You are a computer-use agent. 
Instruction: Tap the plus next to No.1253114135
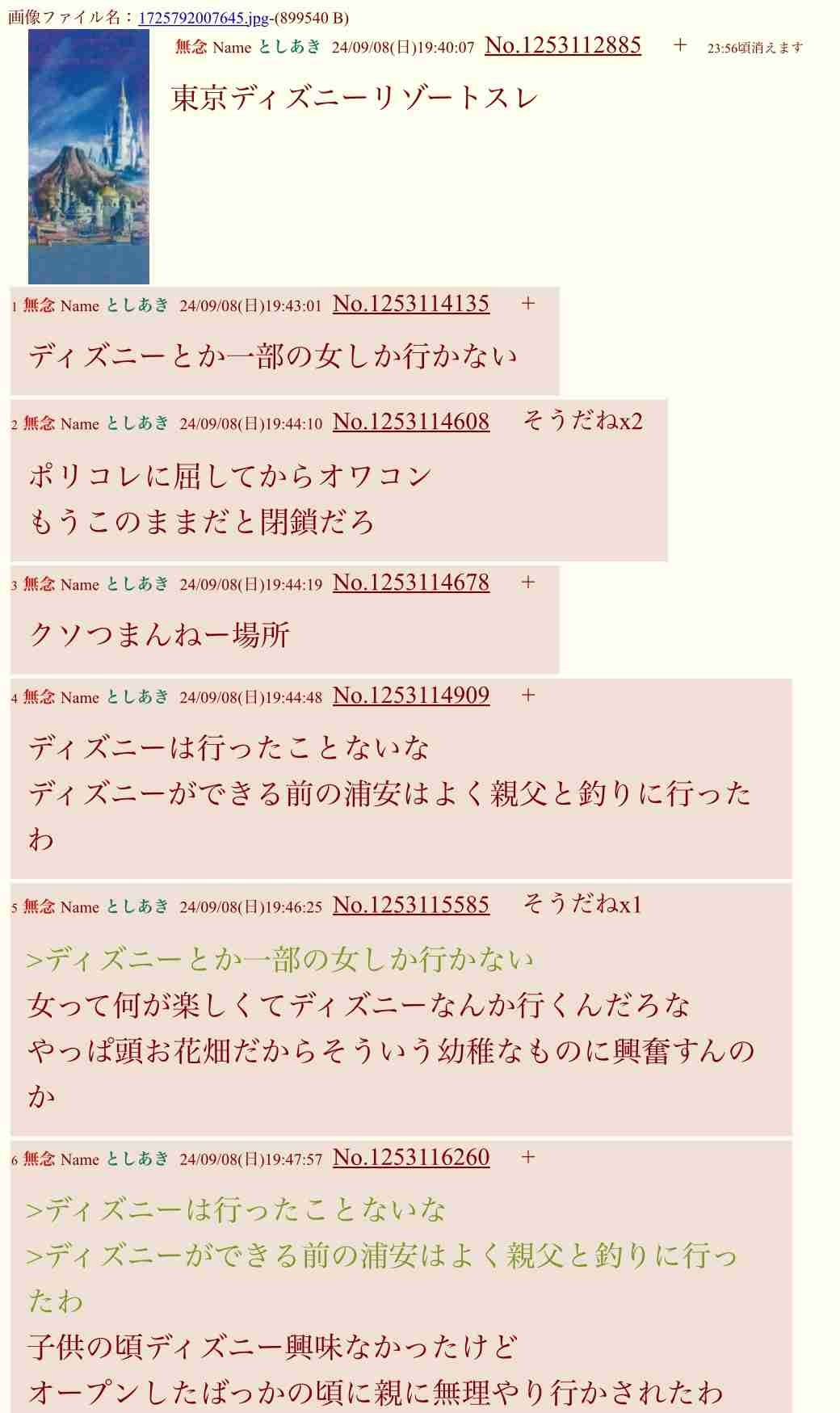point(528,304)
